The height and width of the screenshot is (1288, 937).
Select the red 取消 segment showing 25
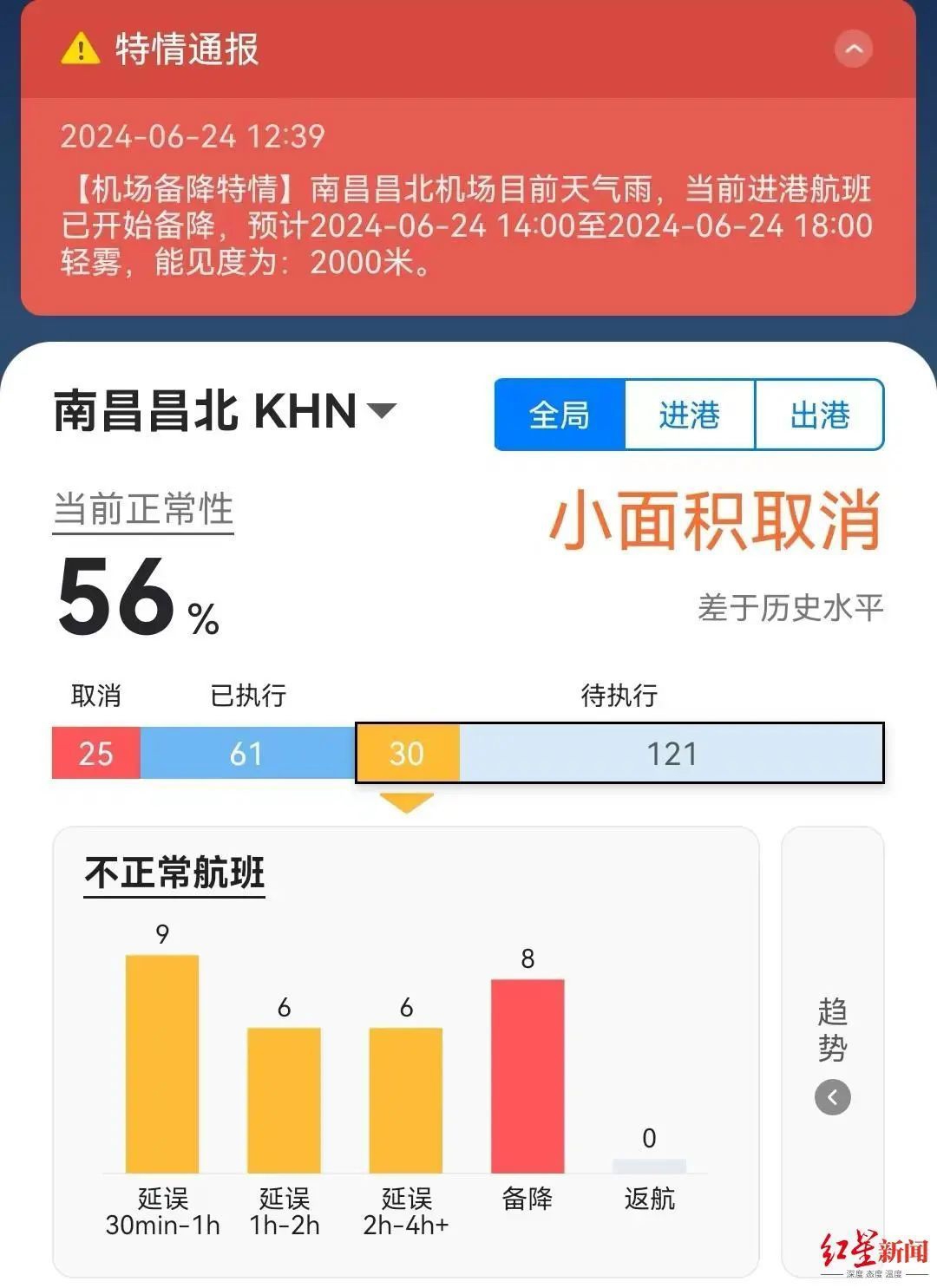coord(95,753)
